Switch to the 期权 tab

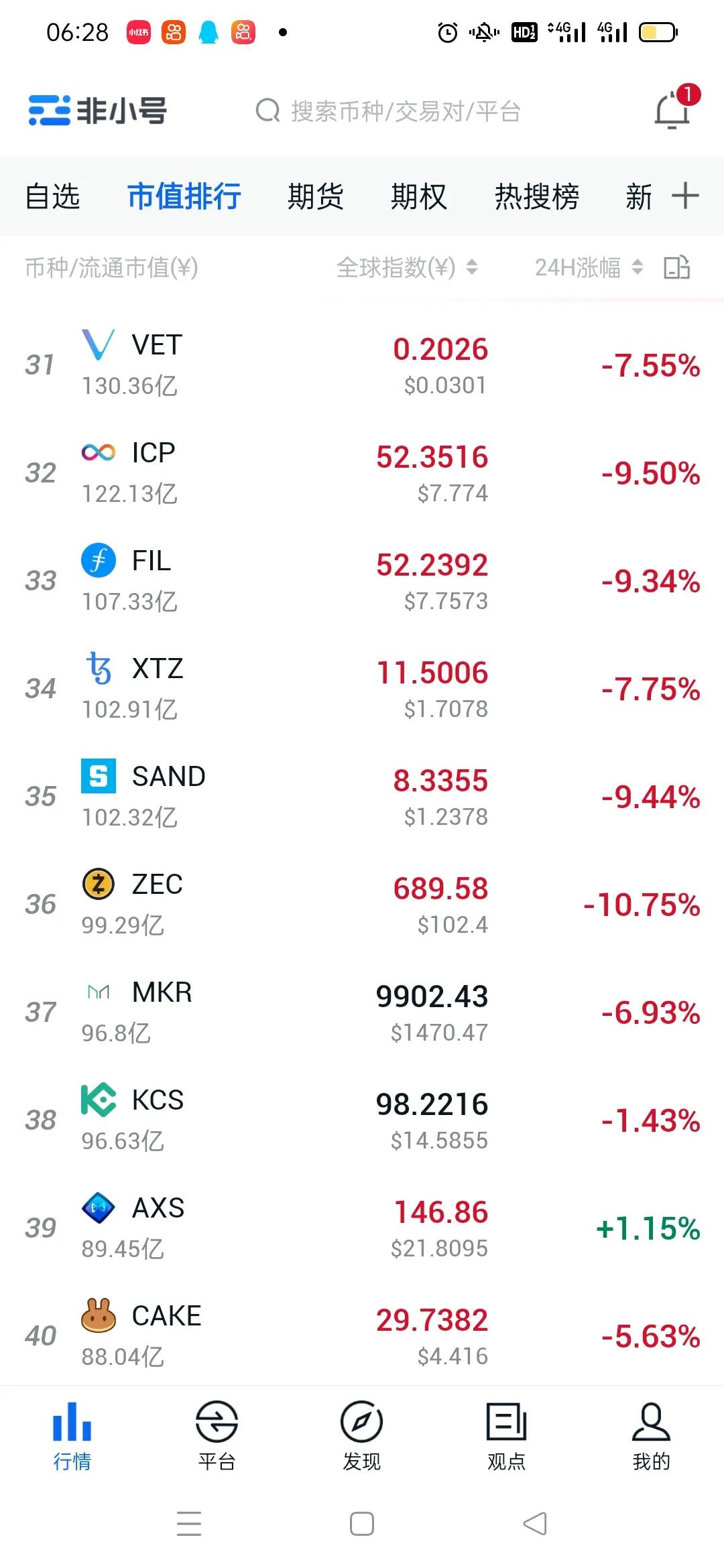tap(418, 197)
